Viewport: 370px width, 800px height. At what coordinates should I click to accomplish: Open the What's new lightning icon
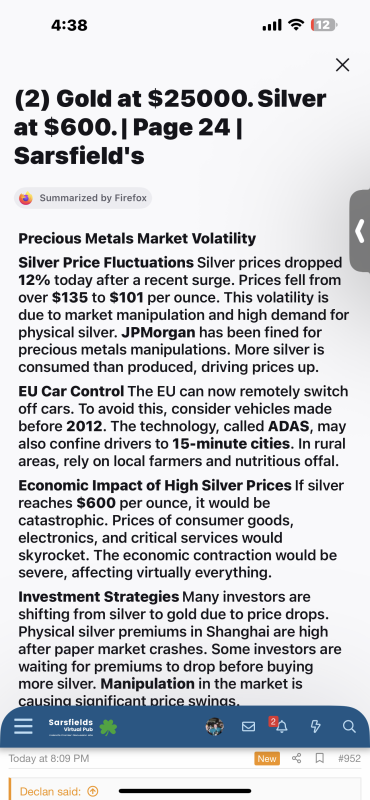315,727
